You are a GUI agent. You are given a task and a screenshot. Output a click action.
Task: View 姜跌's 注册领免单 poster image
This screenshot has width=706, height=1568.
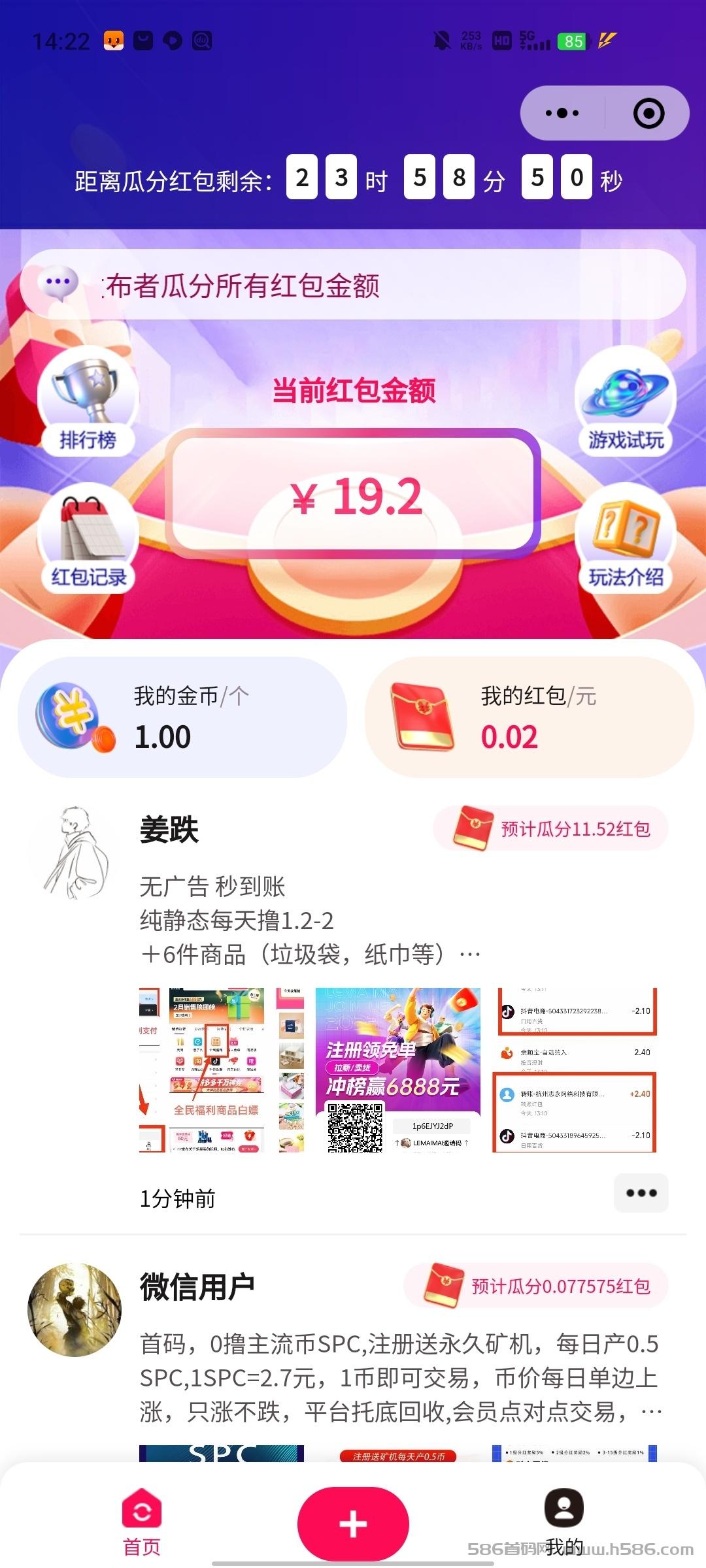pos(397,1070)
